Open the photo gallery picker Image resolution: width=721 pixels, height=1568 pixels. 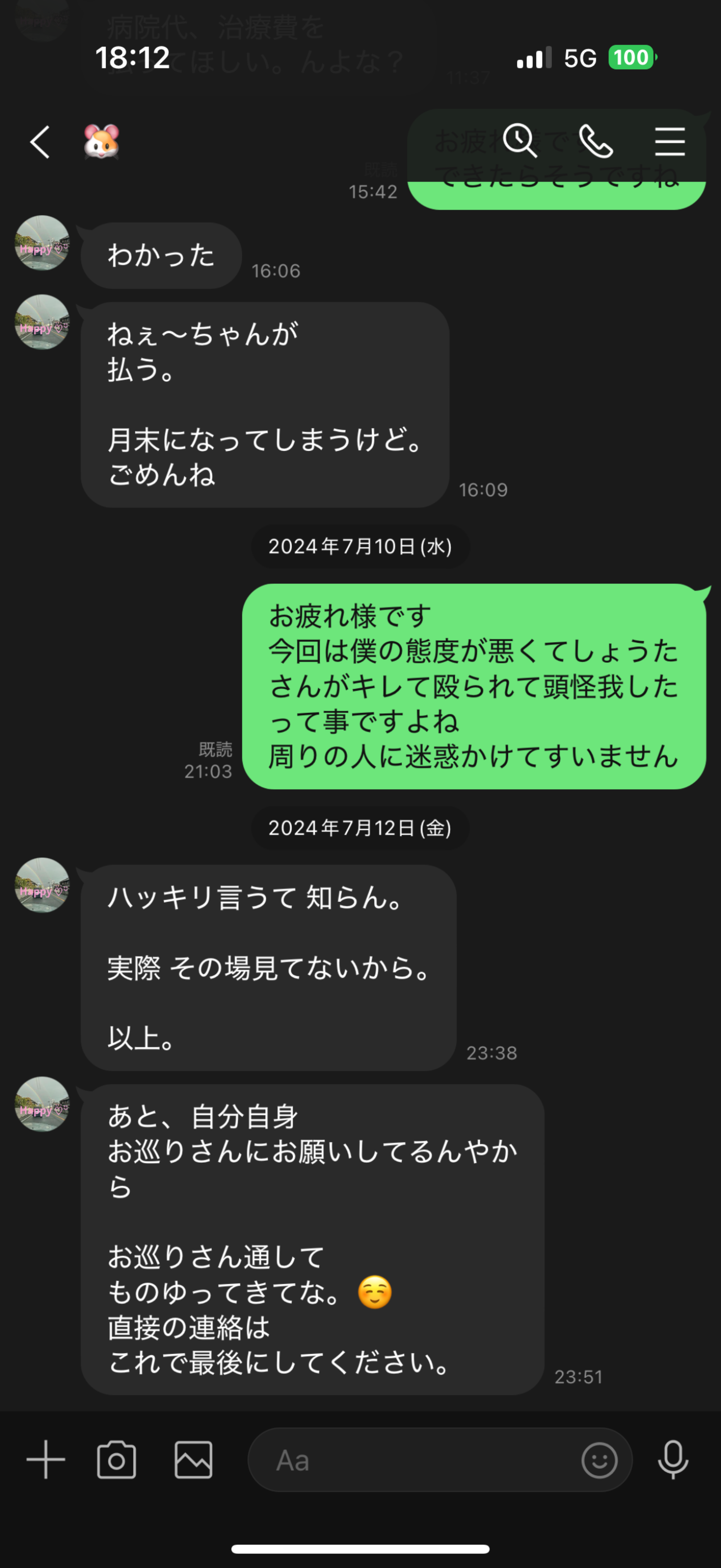[194, 1460]
